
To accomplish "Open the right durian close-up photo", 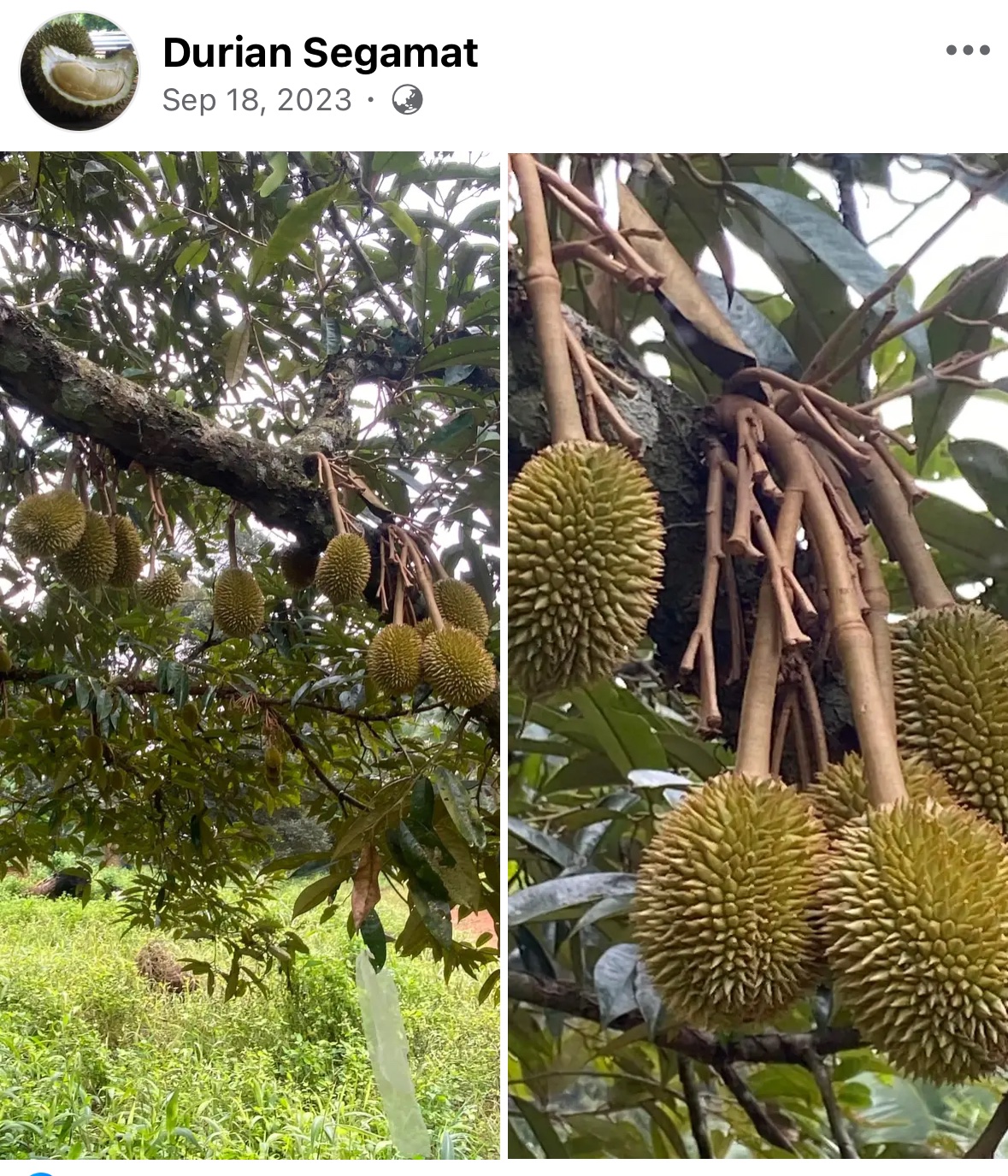I will coord(757,654).
